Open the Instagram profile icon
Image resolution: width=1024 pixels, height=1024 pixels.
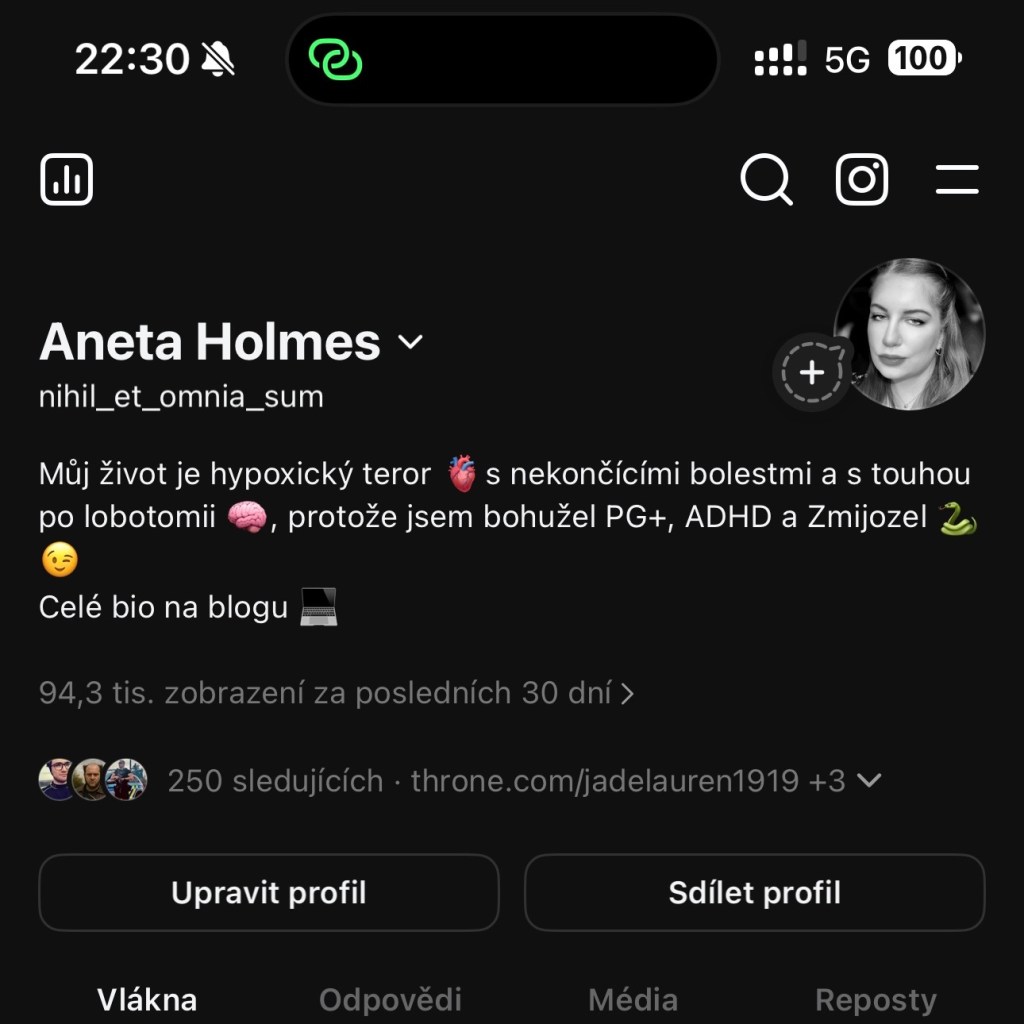(x=862, y=180)
